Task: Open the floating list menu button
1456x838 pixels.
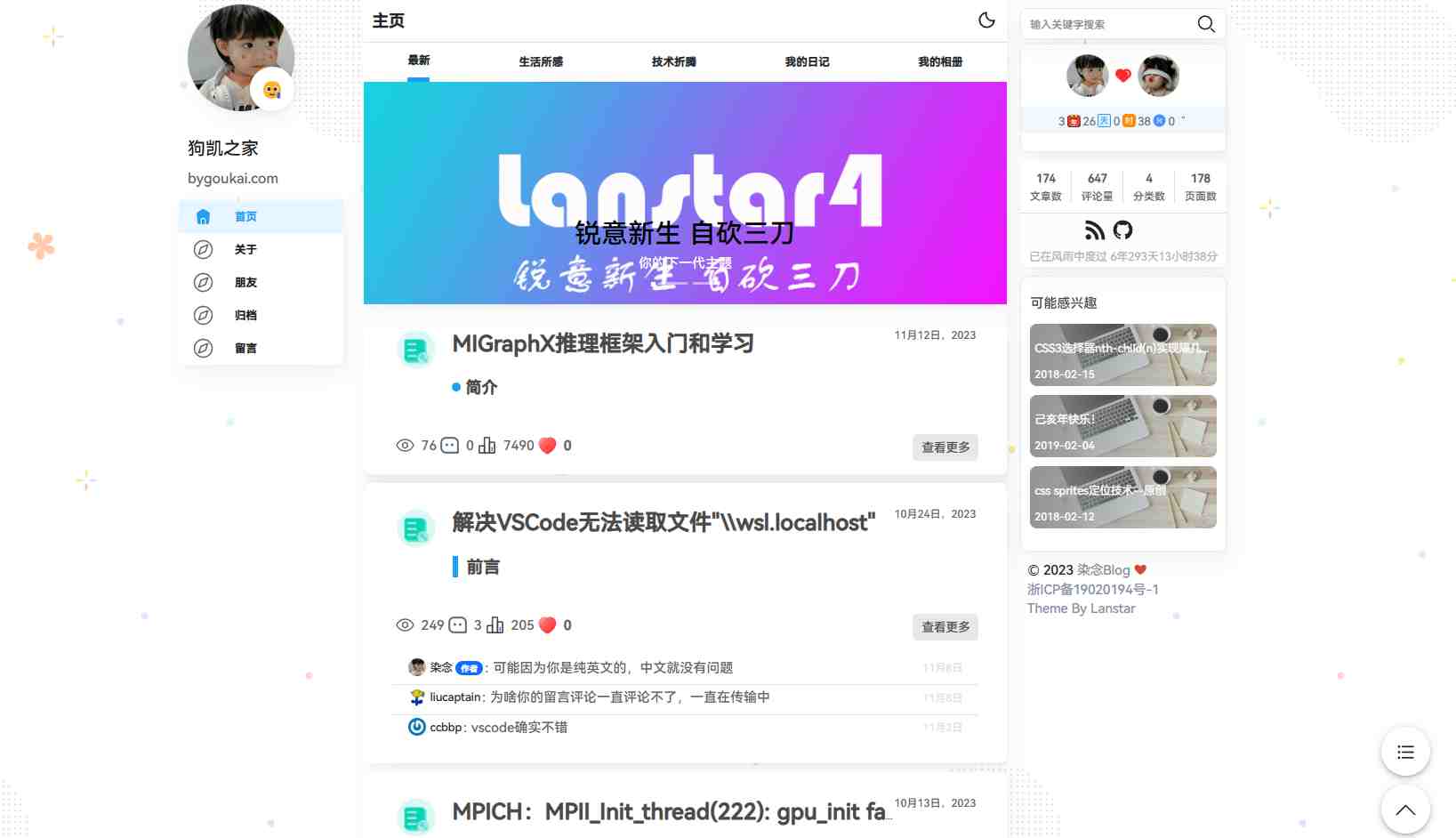Action: click(x=1405, y=753)
